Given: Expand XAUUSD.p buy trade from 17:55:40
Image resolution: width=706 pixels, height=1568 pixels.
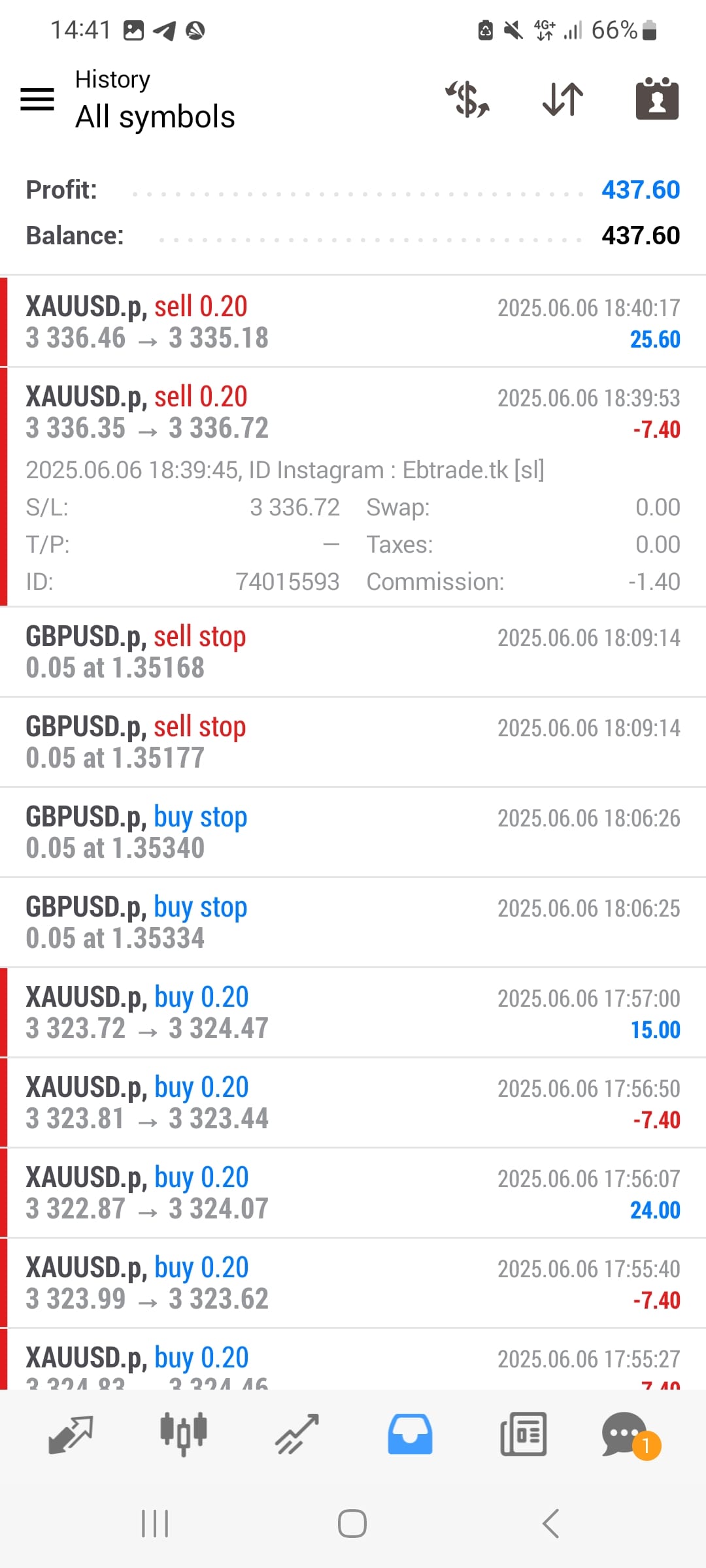Looking at the screenshot, I should pyautogui.click(x=353, y=1283).
